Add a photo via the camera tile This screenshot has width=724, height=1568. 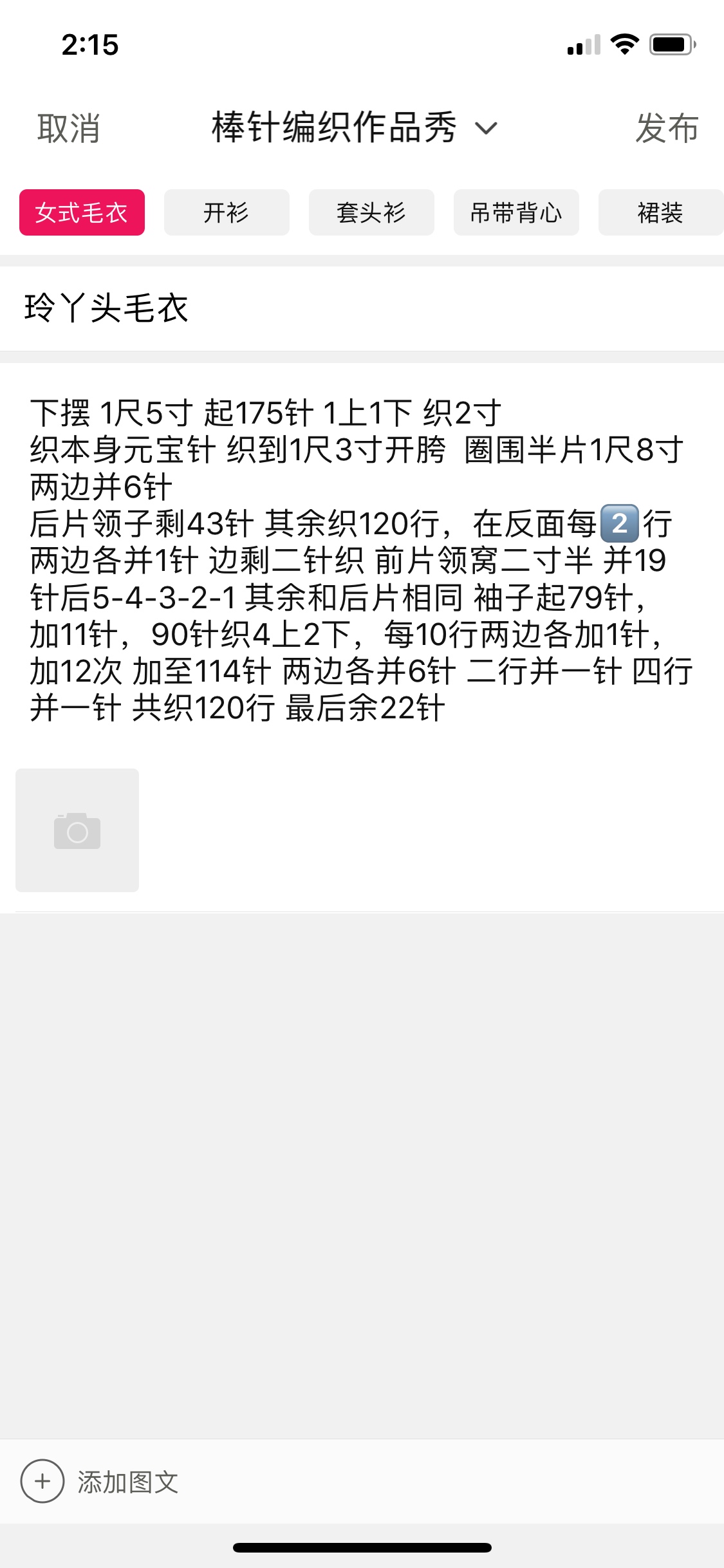pyautogui.click(x=77, y=830)
